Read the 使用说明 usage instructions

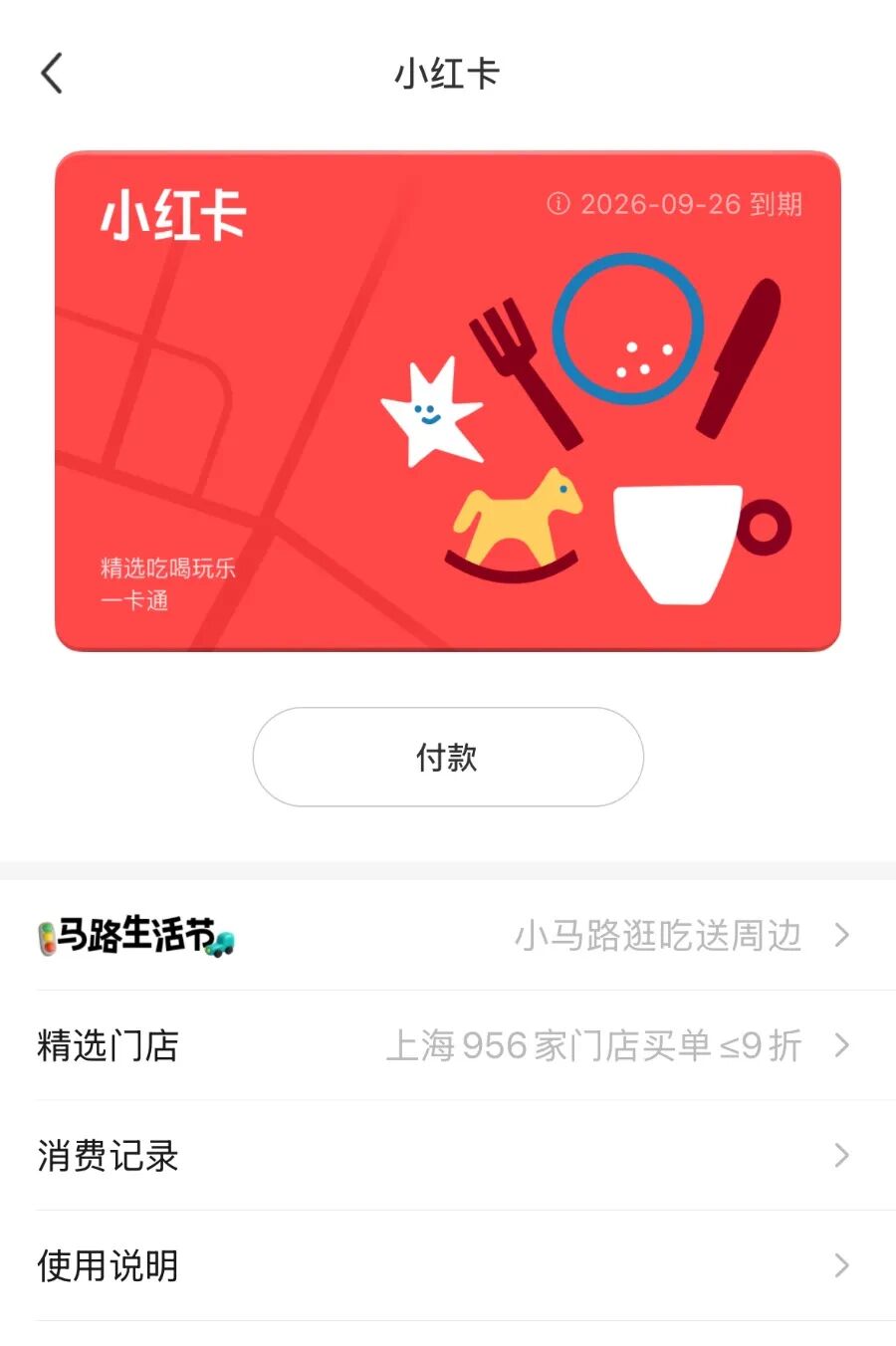point(448,1266)
